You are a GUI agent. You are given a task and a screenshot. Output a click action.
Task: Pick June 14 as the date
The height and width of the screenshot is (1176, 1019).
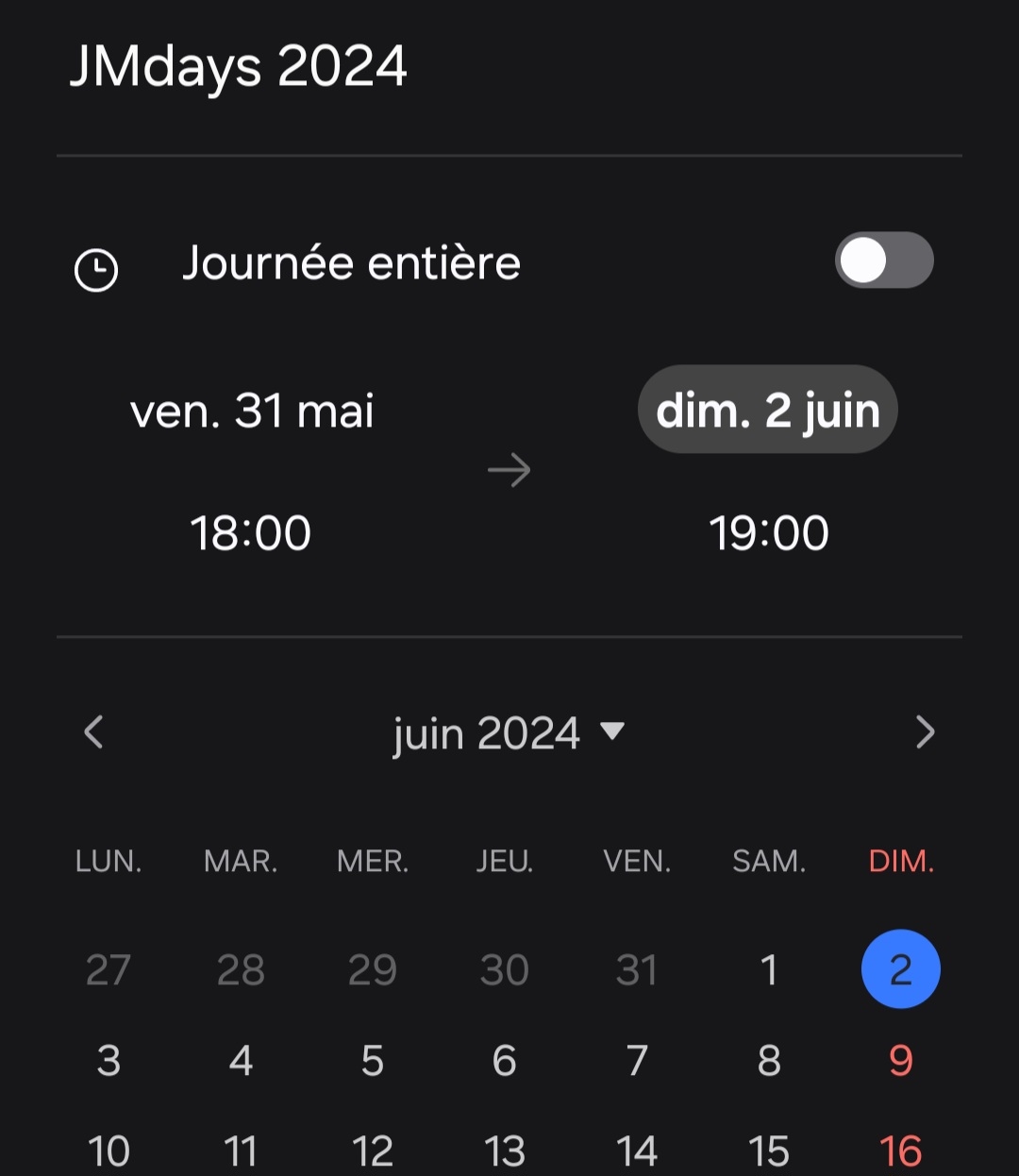(x=637, y=1151)
